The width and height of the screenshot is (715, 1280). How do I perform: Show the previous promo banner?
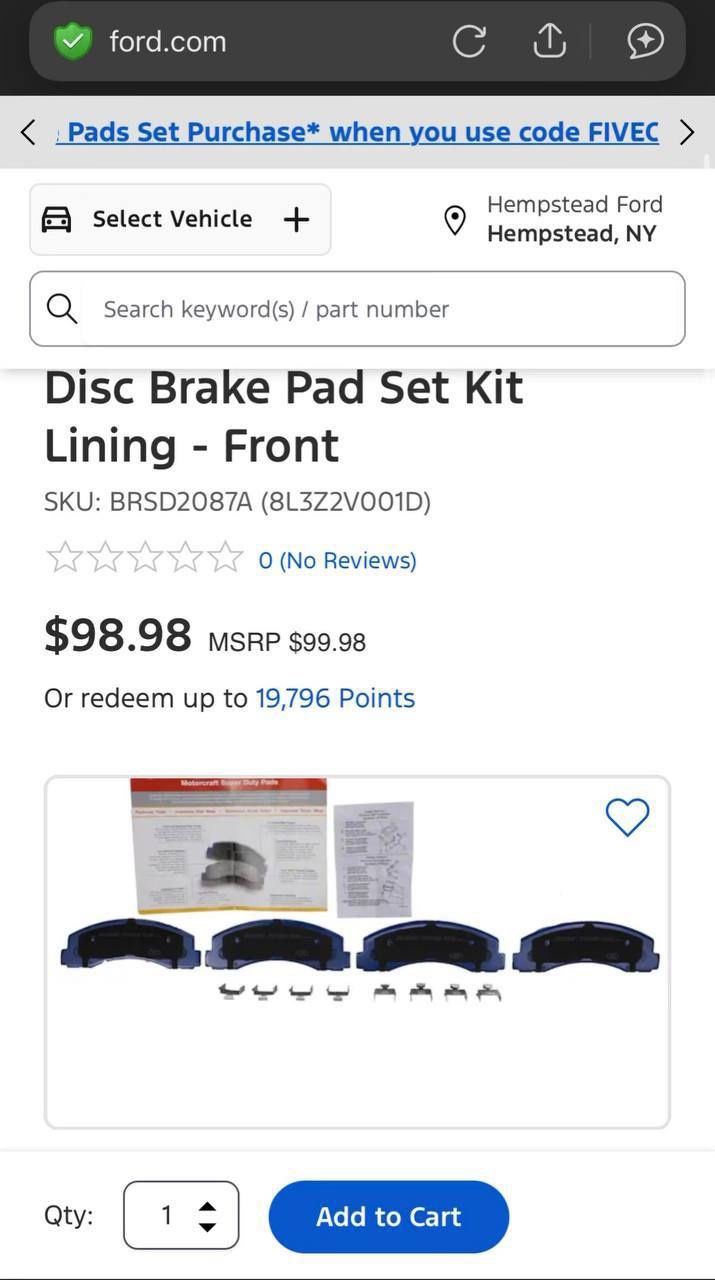[28, 132]
